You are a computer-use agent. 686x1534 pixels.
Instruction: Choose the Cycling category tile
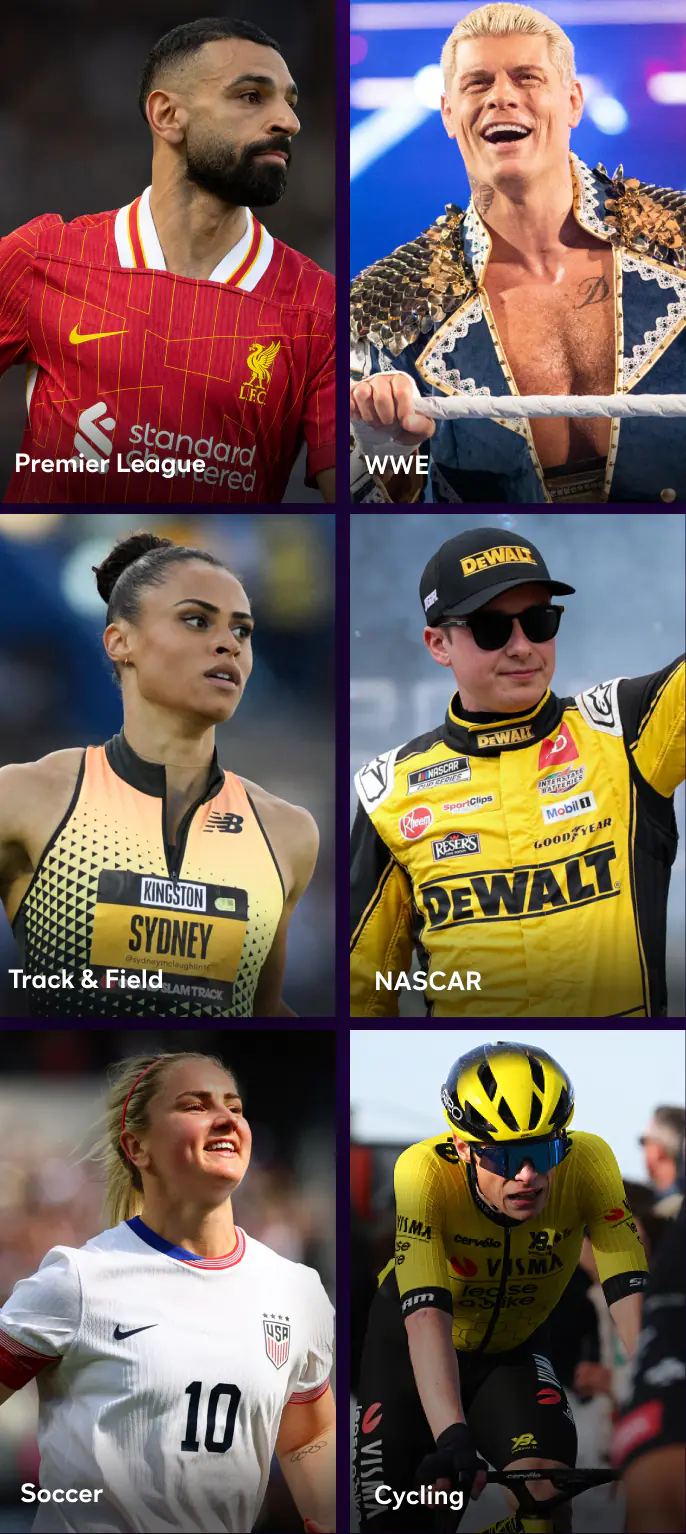(x=518, y=1280)
